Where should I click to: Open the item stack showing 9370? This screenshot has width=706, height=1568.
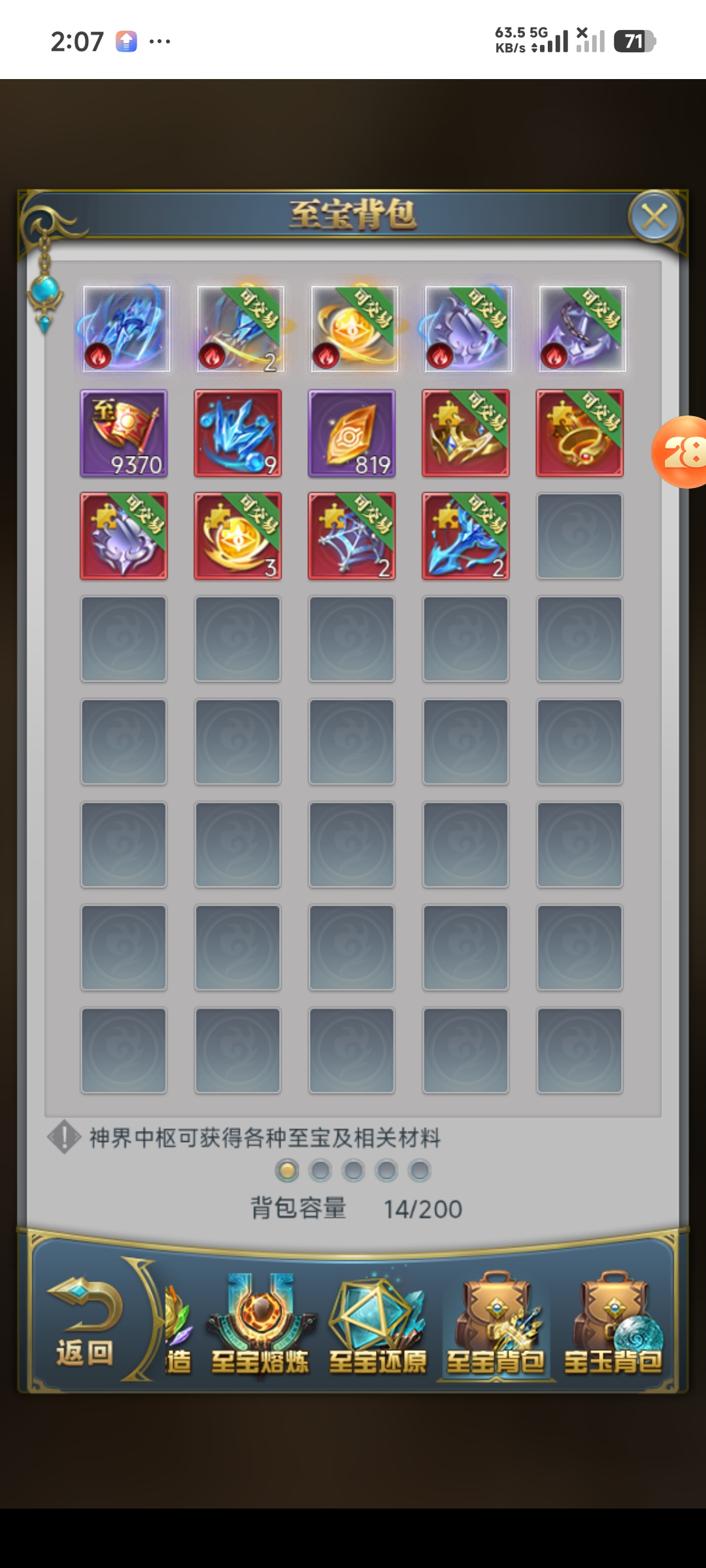[x=124, y=433]
